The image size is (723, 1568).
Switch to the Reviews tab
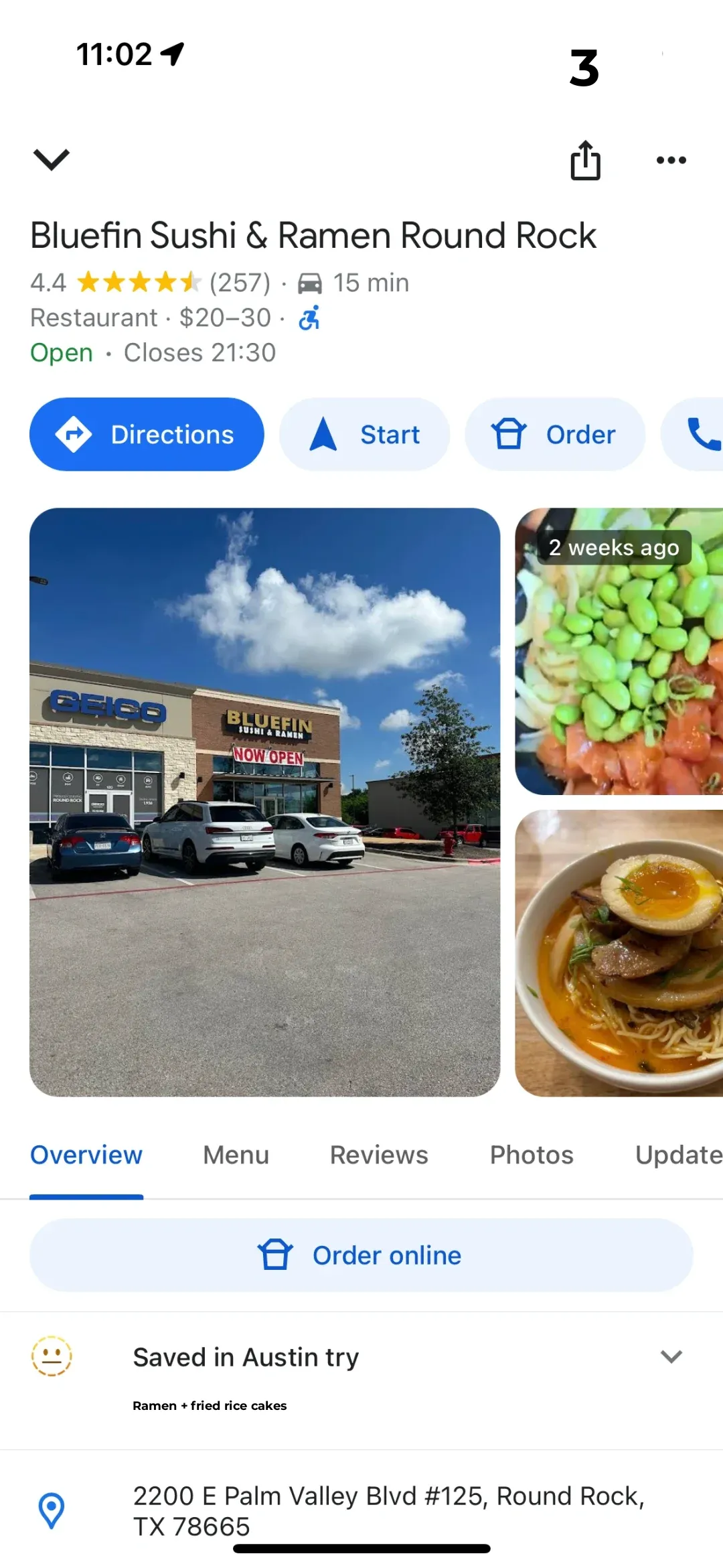[378, 1155]
